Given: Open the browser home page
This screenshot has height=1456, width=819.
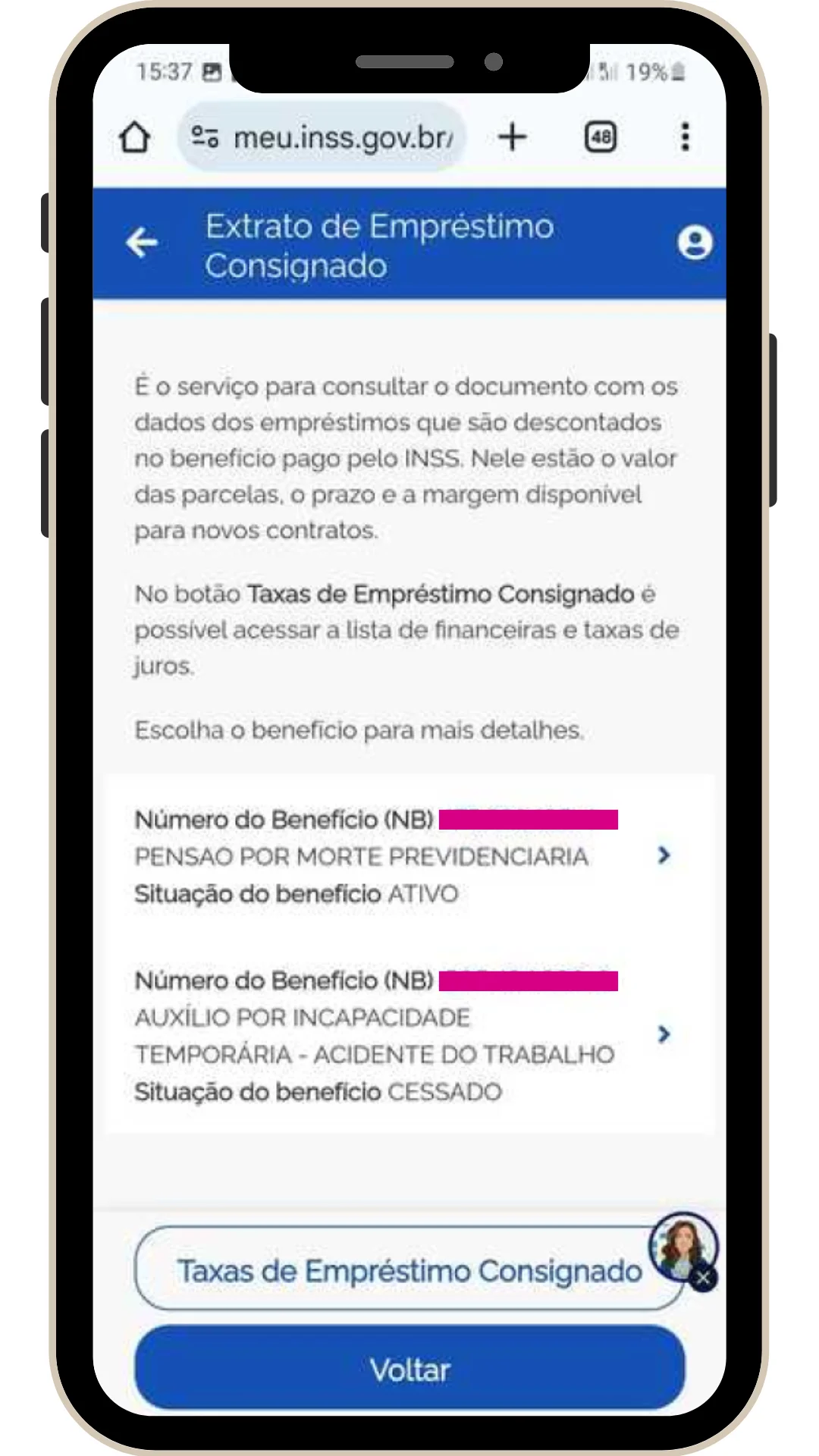Looking at the screenshot, I should click(x=135, y=138).
